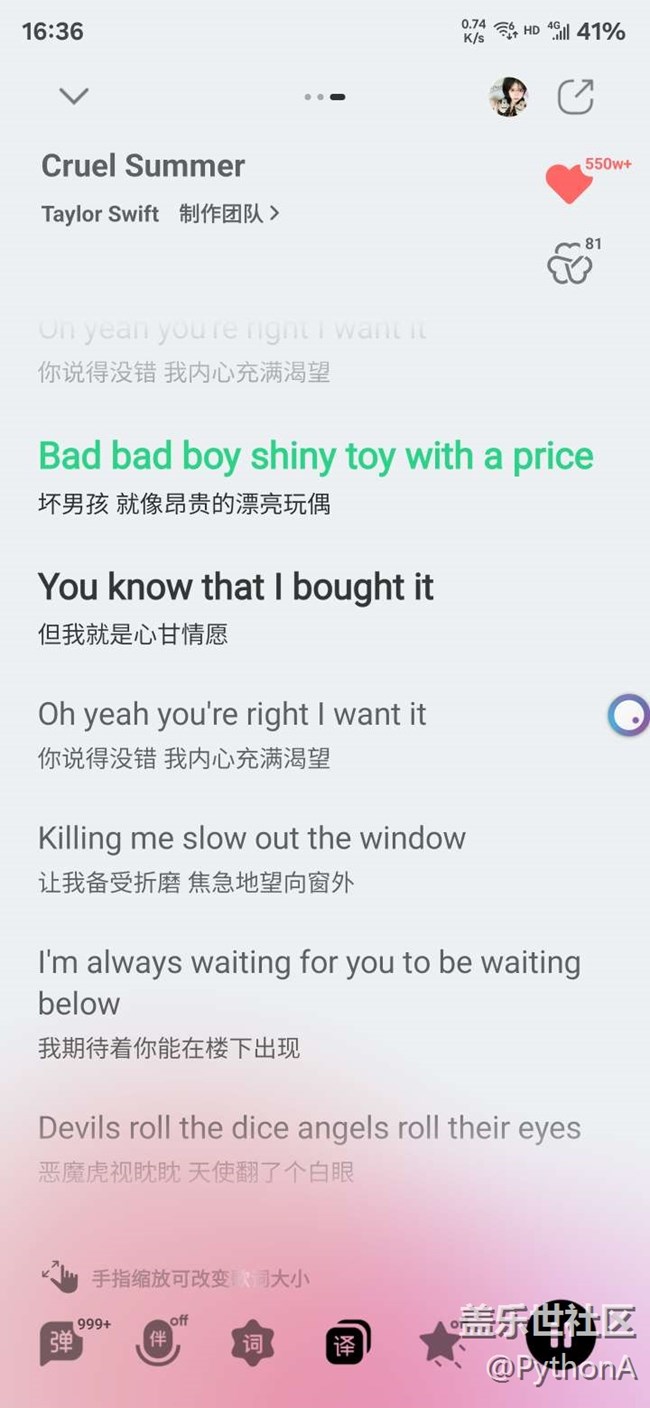The image size is (650, 1408).
Task: Jump to lyric "You know that I bought it"
Action: (236, 587)
